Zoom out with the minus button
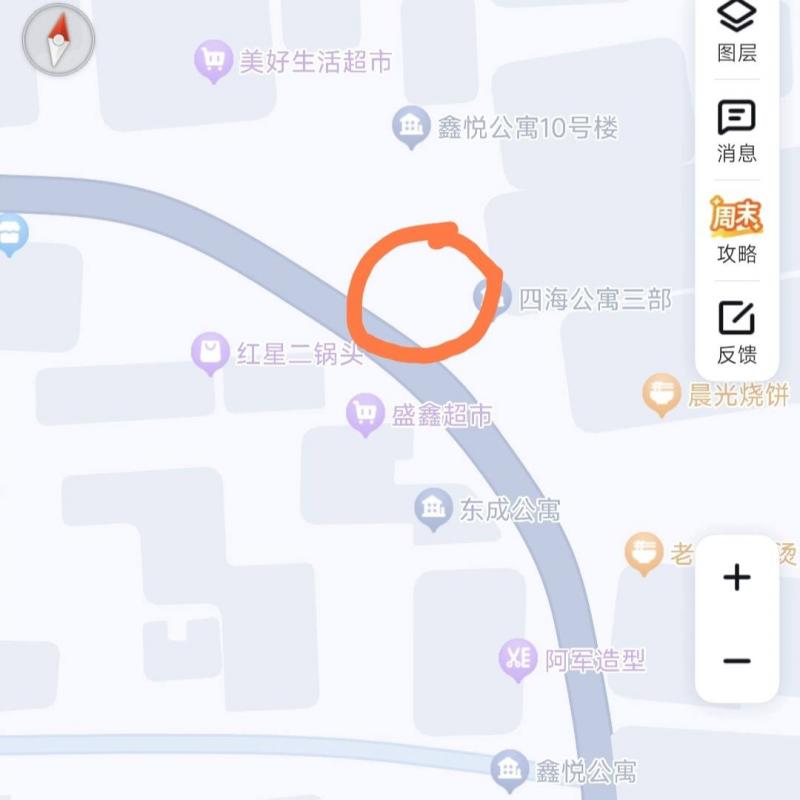 tap(737, 661)
